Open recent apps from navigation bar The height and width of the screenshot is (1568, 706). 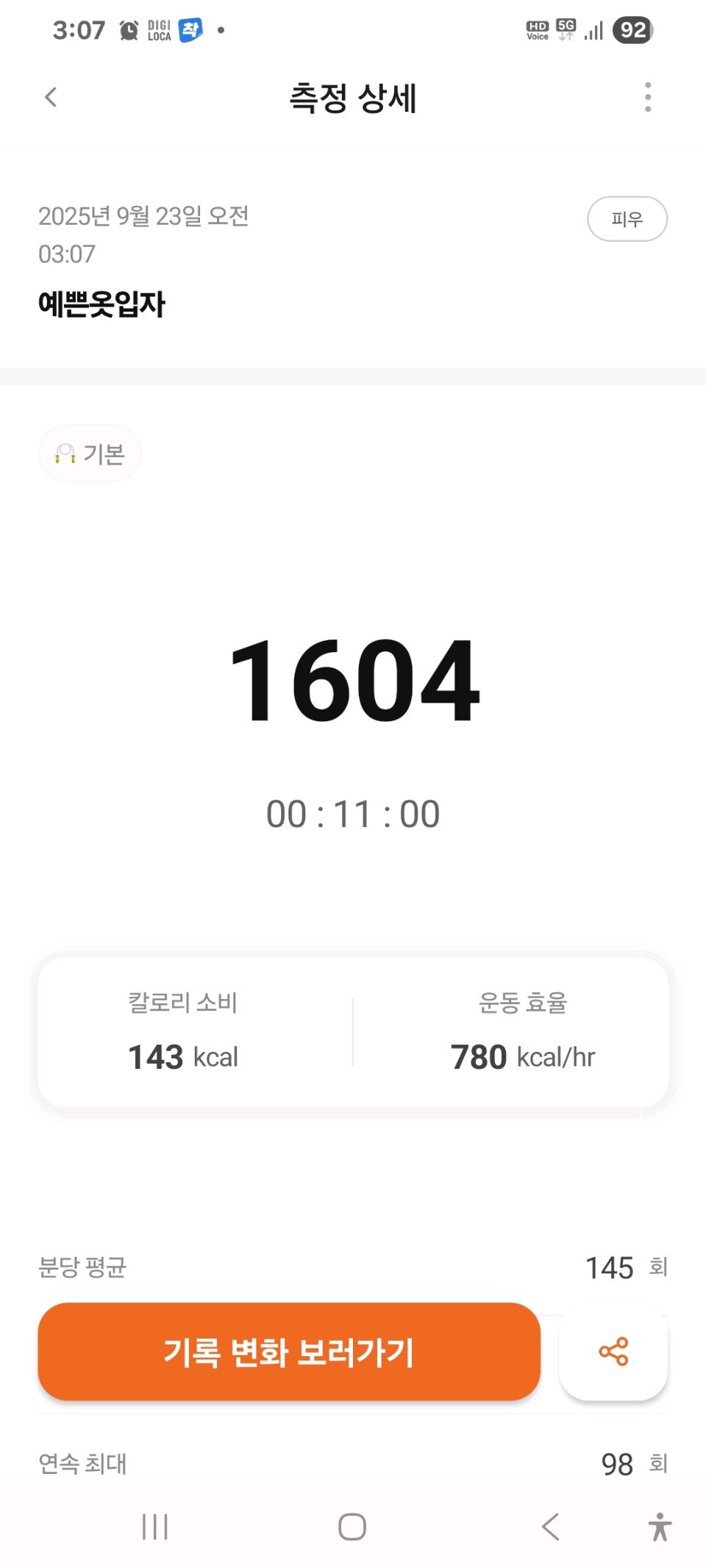[155, 1527]
